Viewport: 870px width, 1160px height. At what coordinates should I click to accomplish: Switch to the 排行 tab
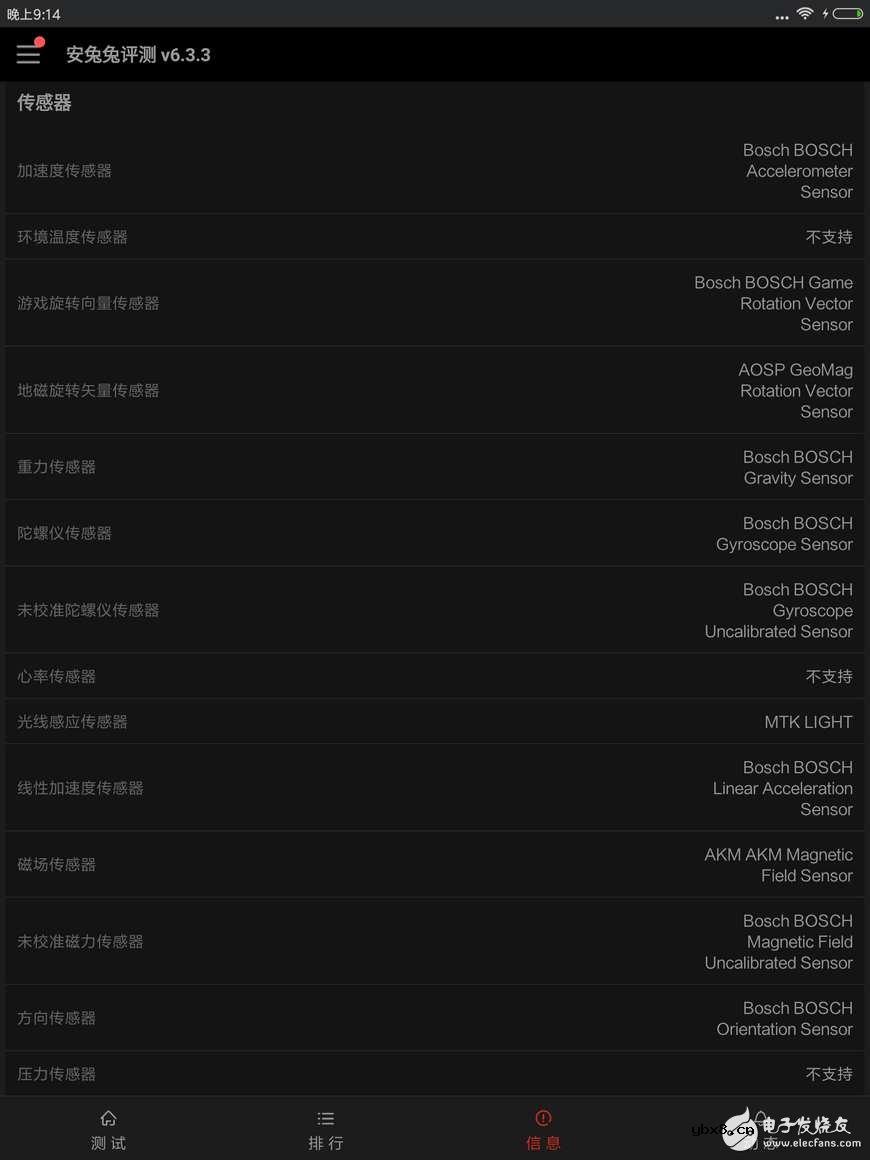(325, 1130)
